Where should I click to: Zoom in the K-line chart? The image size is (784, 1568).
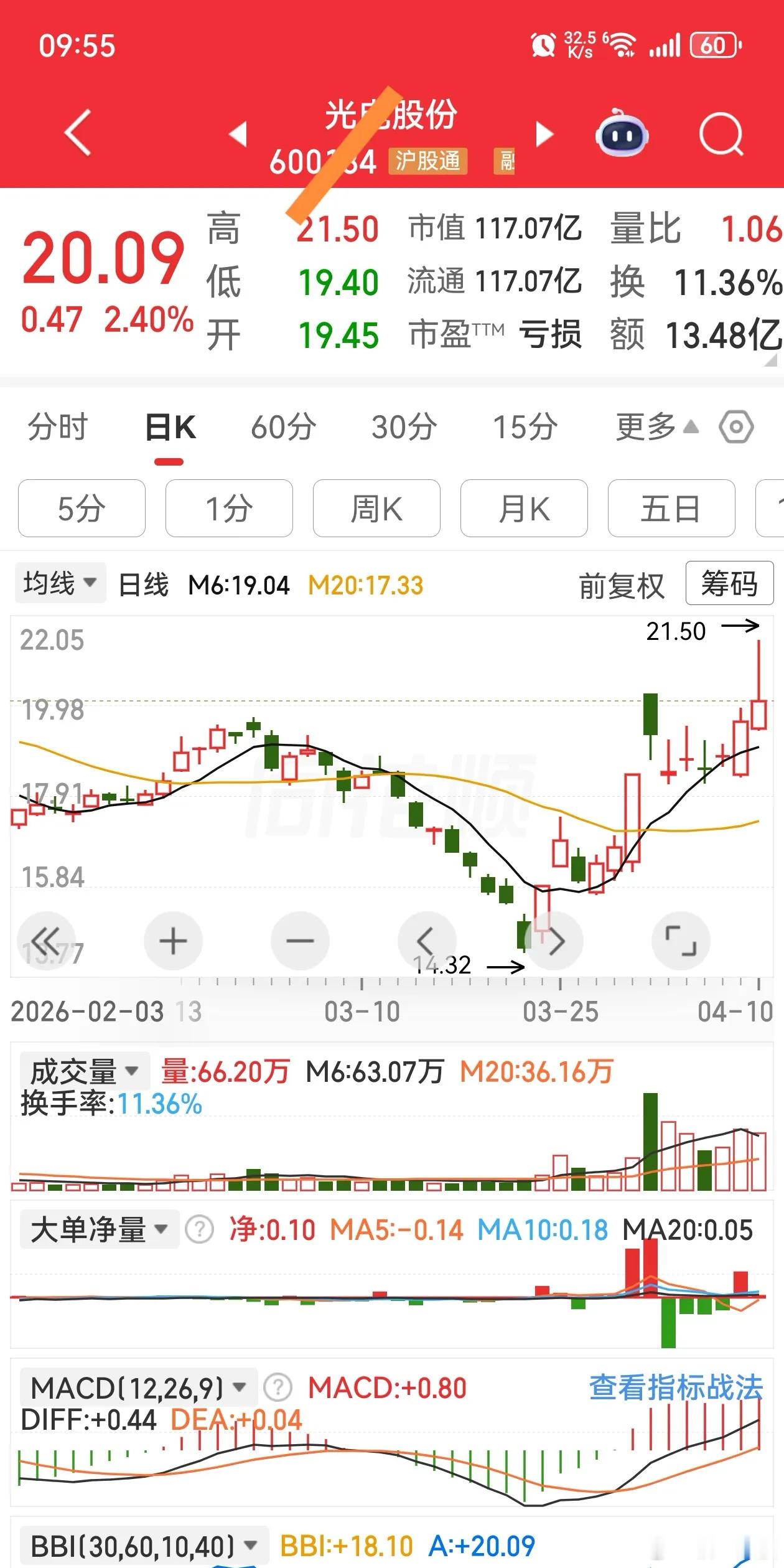pos(173,941)
